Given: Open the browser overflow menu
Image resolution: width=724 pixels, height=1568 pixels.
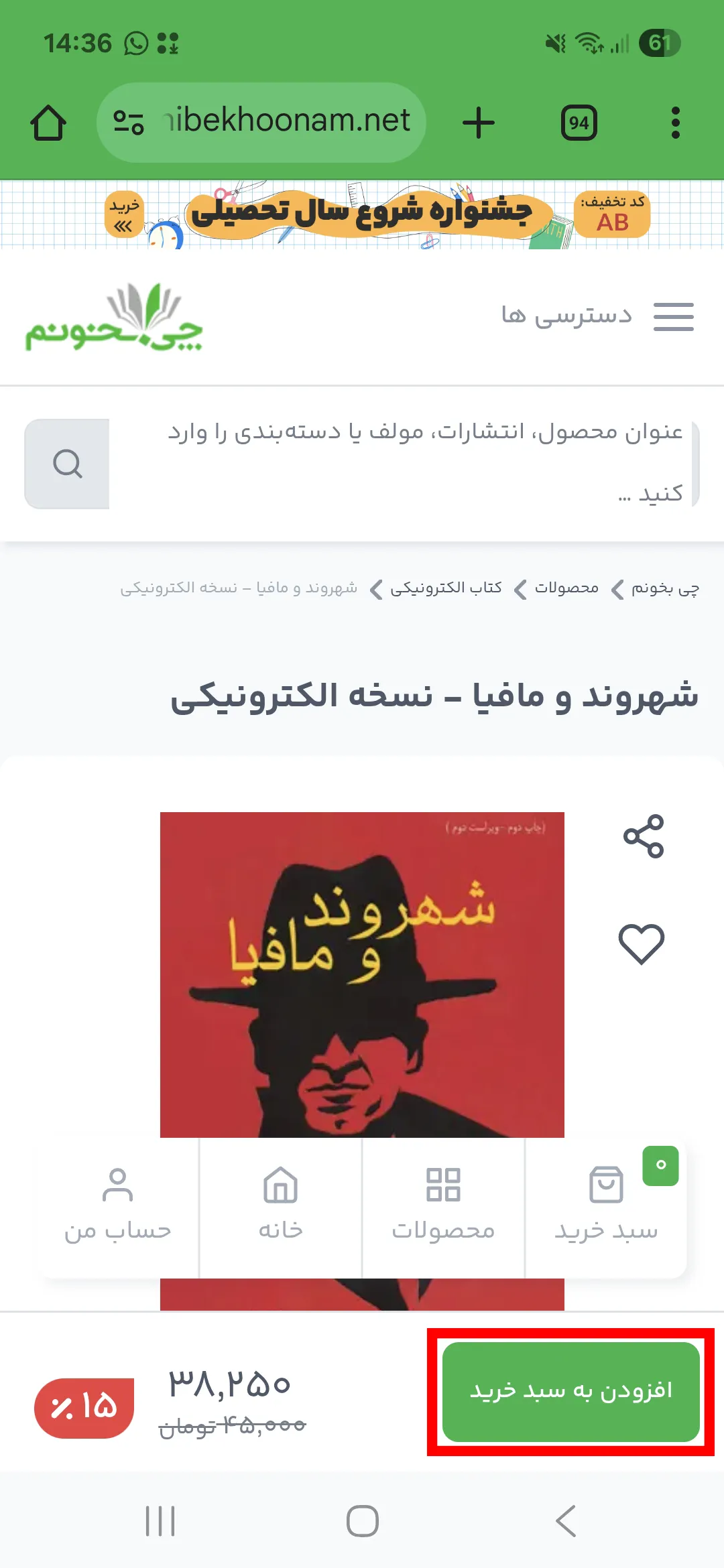Looking at the screenshot, I should [675, 123].
